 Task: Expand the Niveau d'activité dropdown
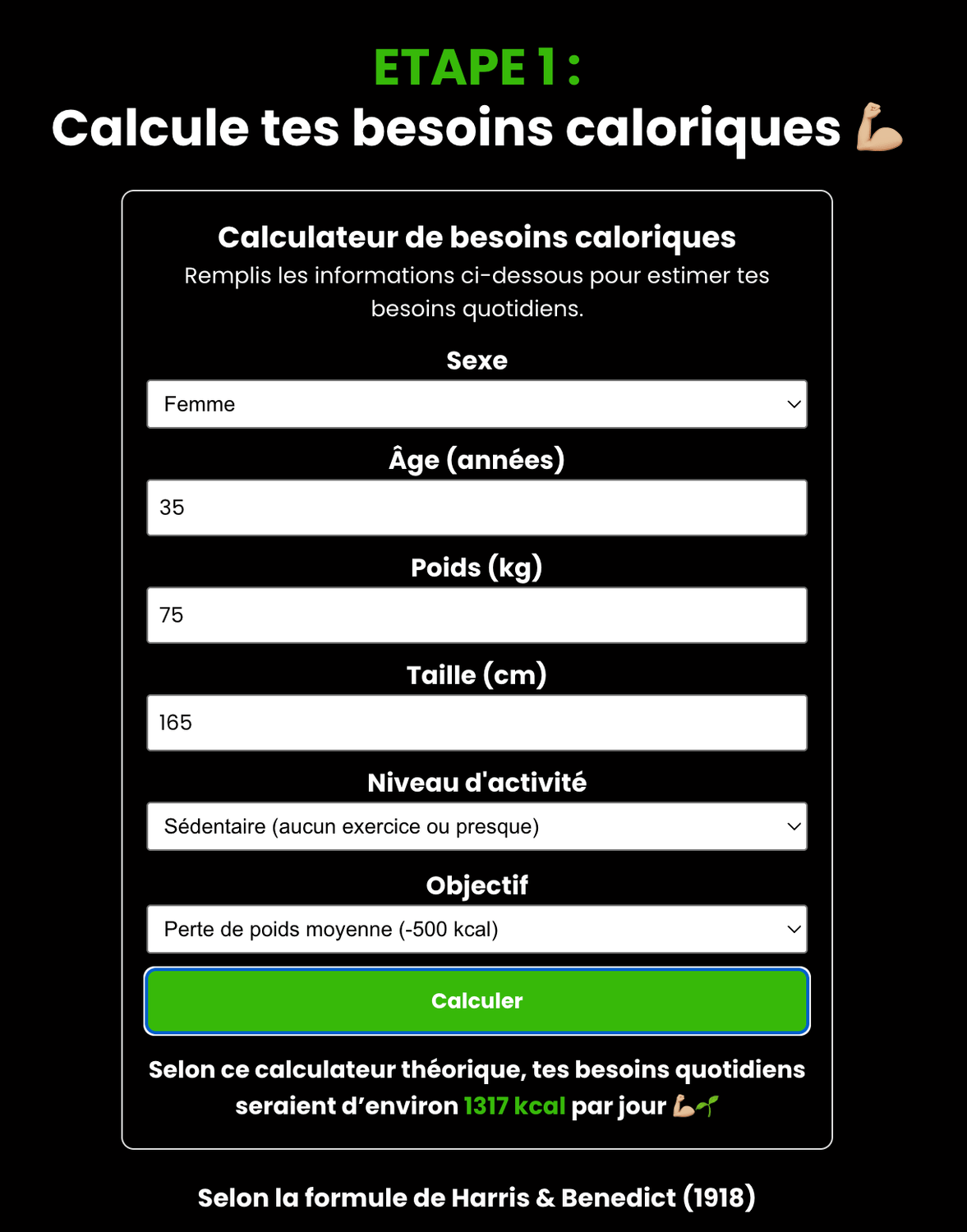[477, 826]
